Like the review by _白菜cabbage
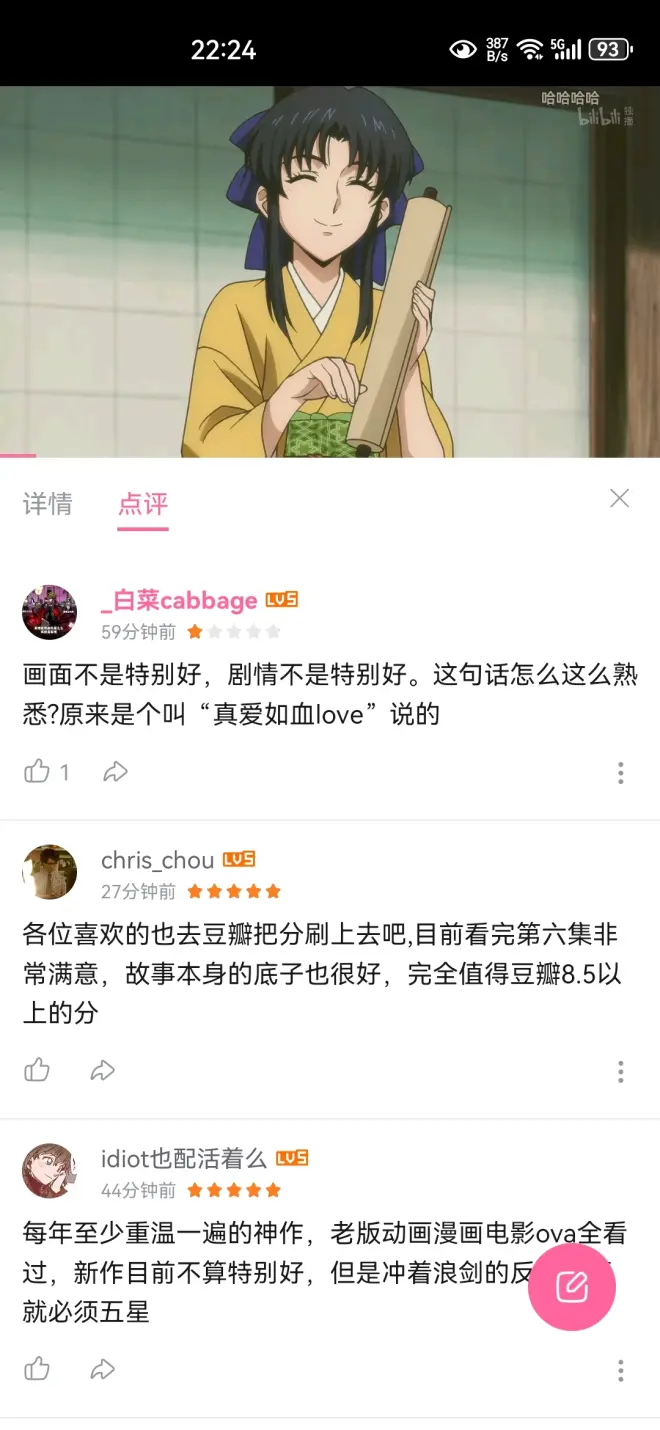This screenshot has height=1430, width=660. pos(38,771)
